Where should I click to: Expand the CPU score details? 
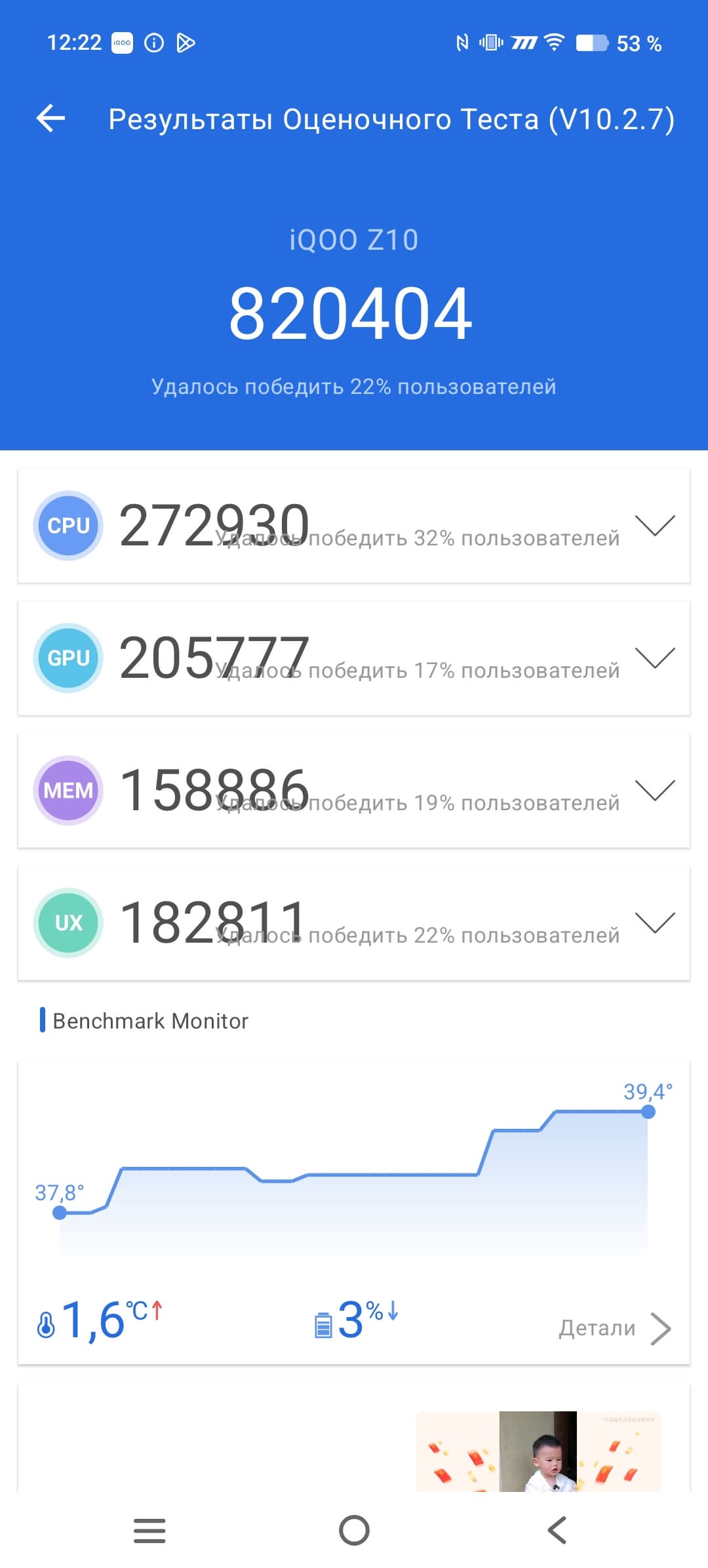point(655,525)
